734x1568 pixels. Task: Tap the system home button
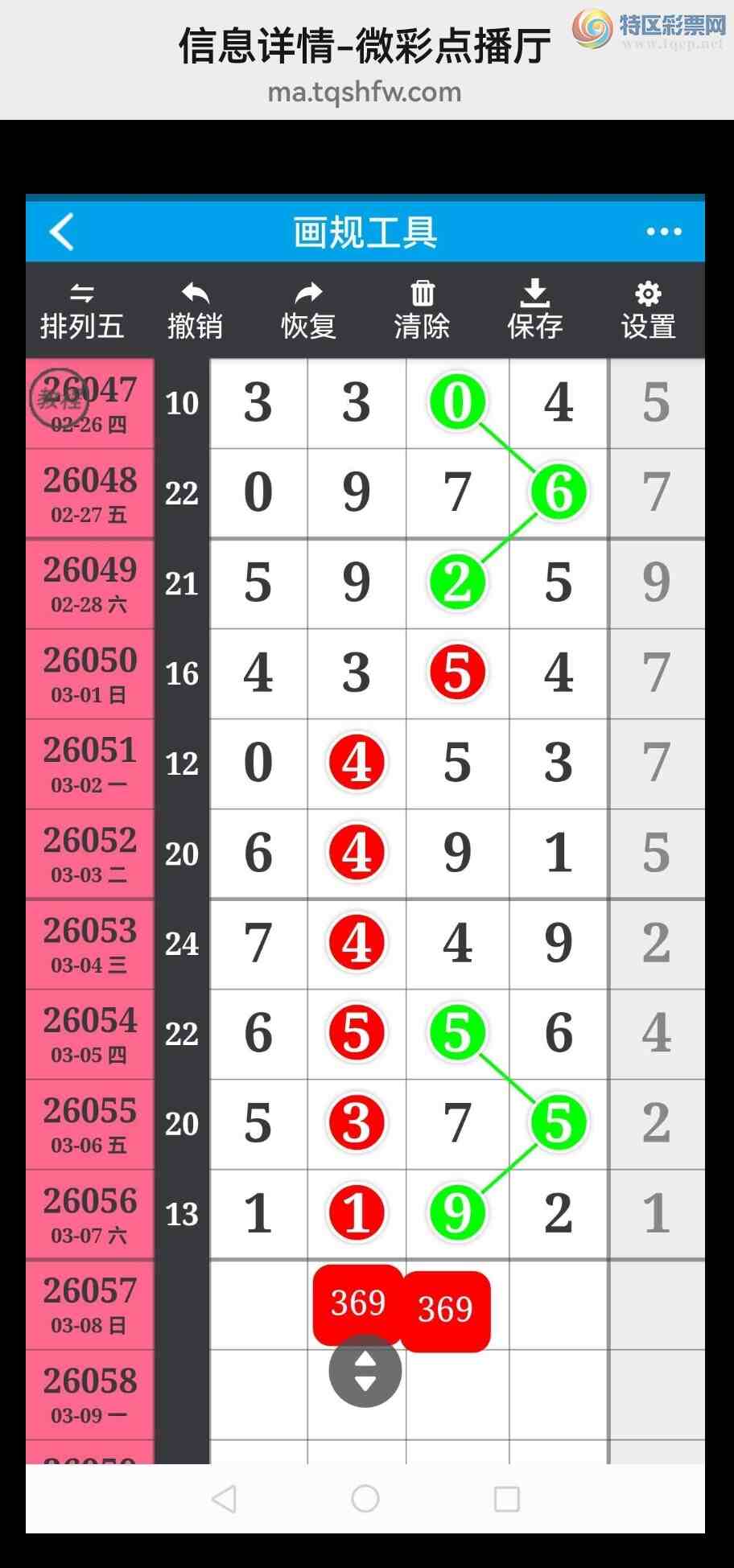coord(365,1498)
